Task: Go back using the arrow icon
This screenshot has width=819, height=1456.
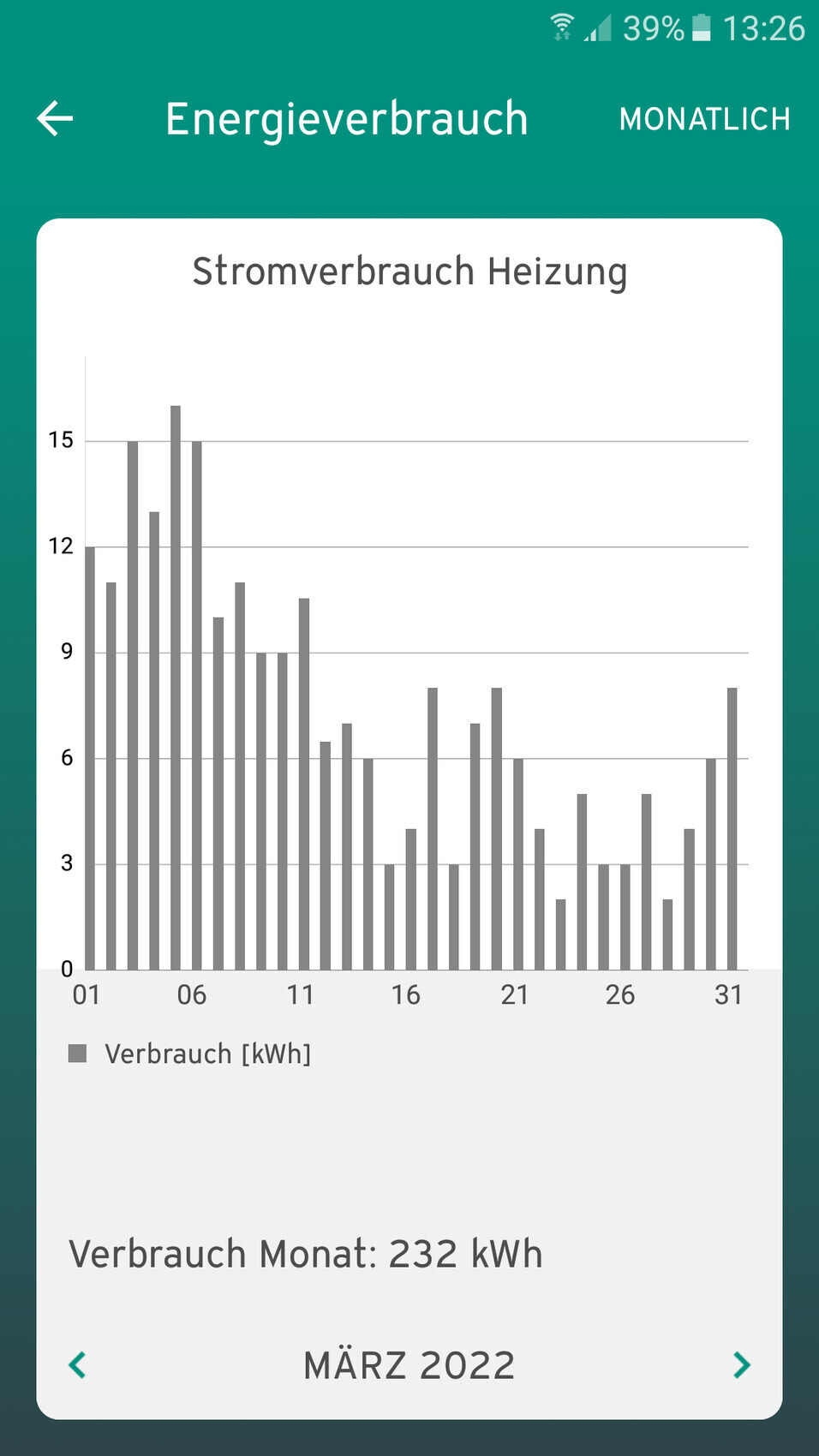Action: 56,118
